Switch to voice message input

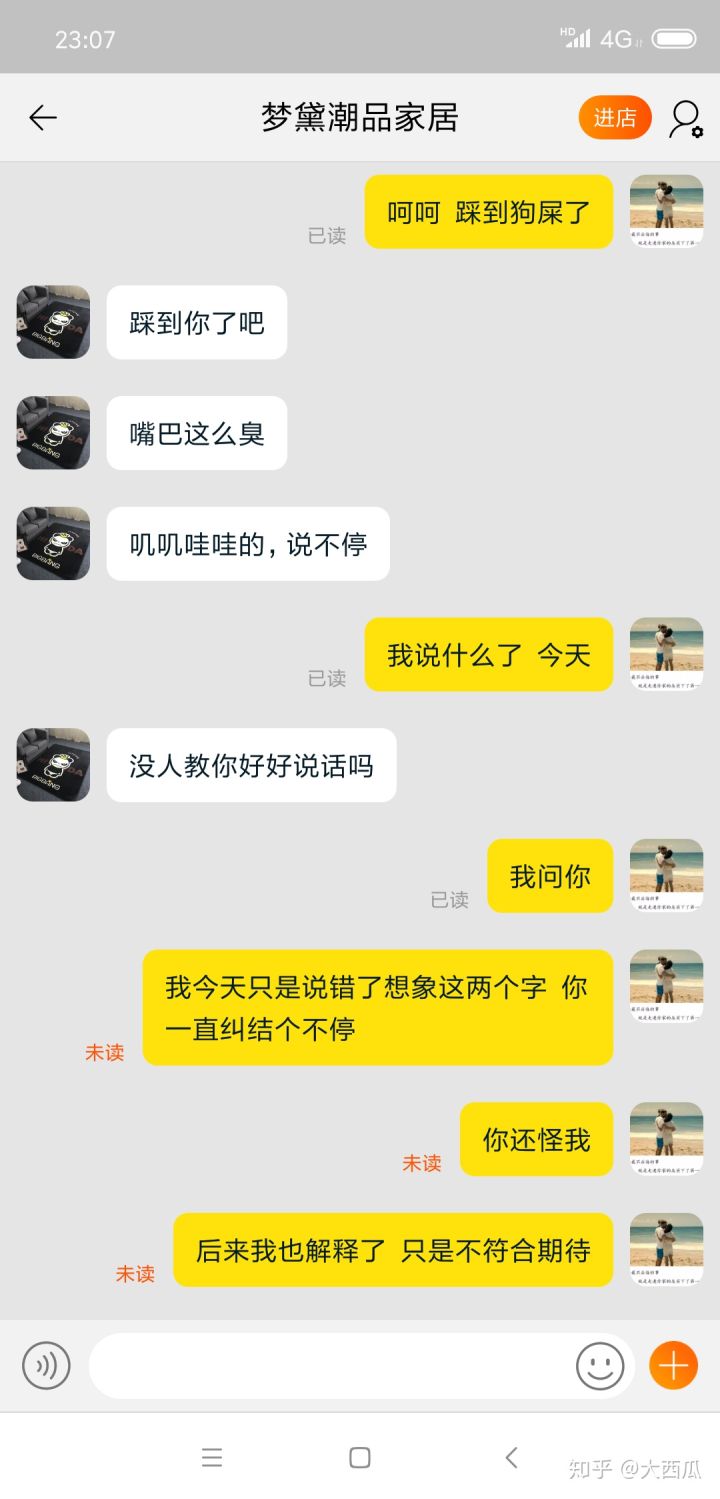click(x=46, y=1365)
